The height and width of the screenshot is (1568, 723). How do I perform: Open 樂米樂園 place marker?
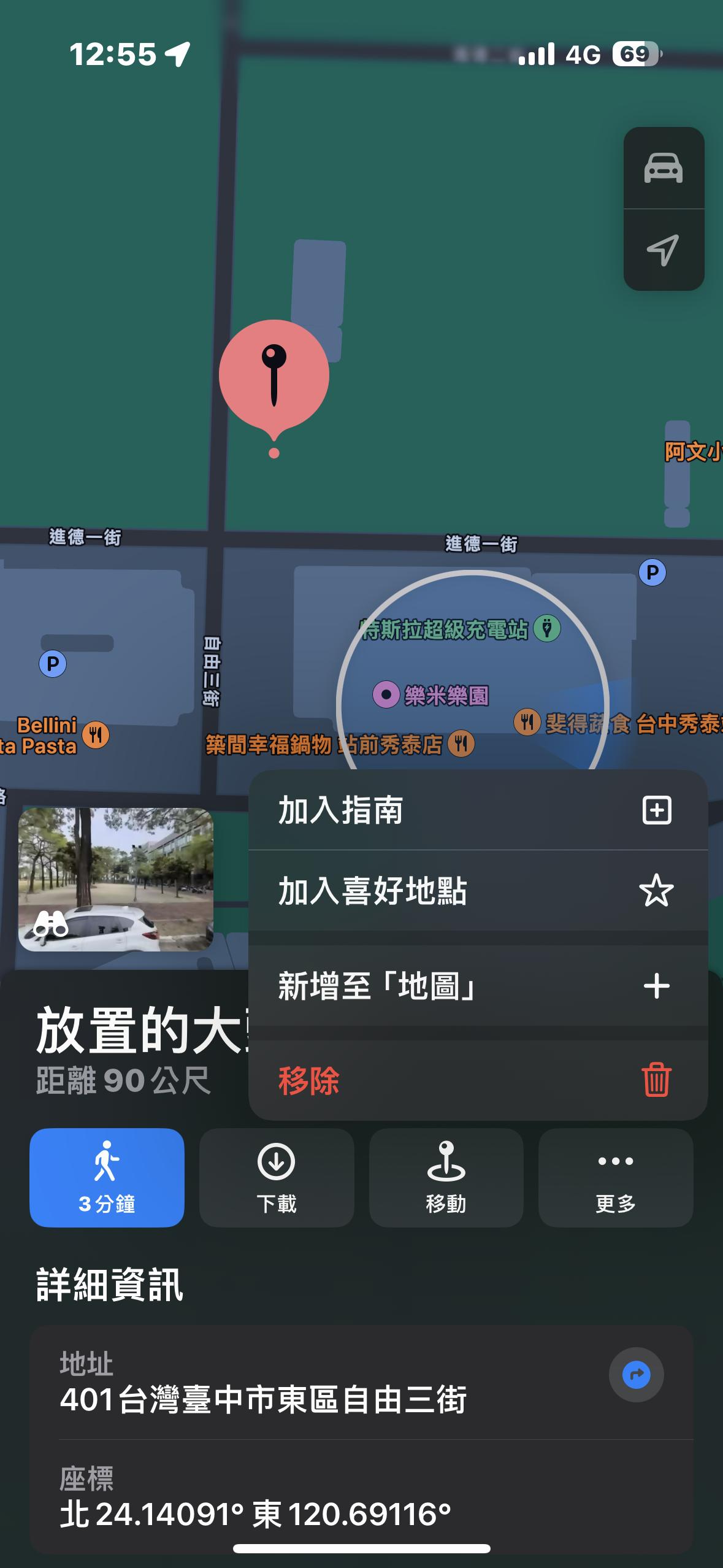[x=387, y=695]
